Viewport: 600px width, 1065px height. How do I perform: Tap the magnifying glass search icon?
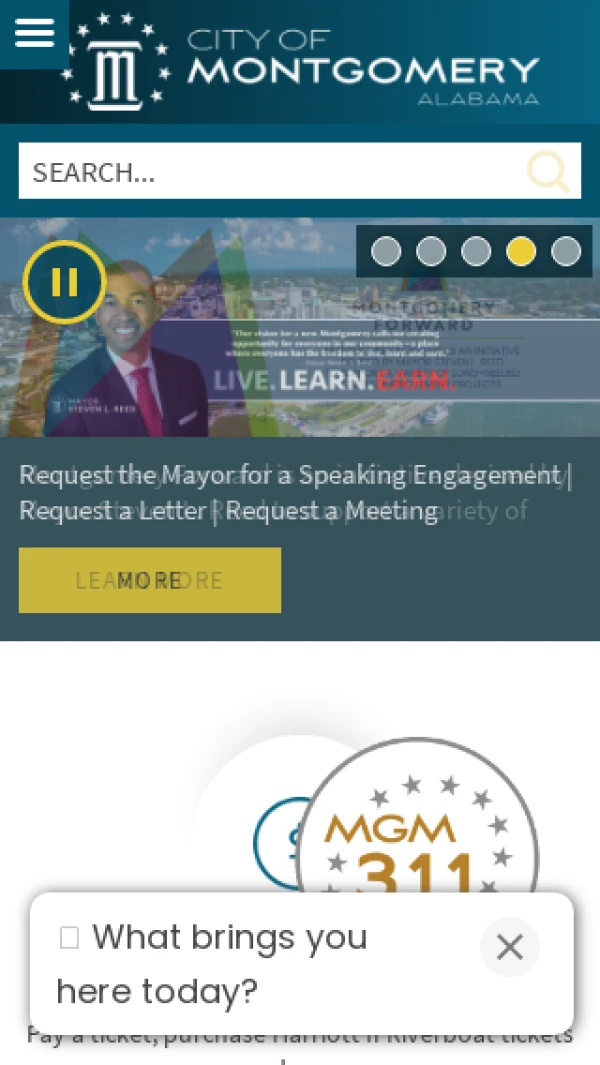click(x=547, y=172)
